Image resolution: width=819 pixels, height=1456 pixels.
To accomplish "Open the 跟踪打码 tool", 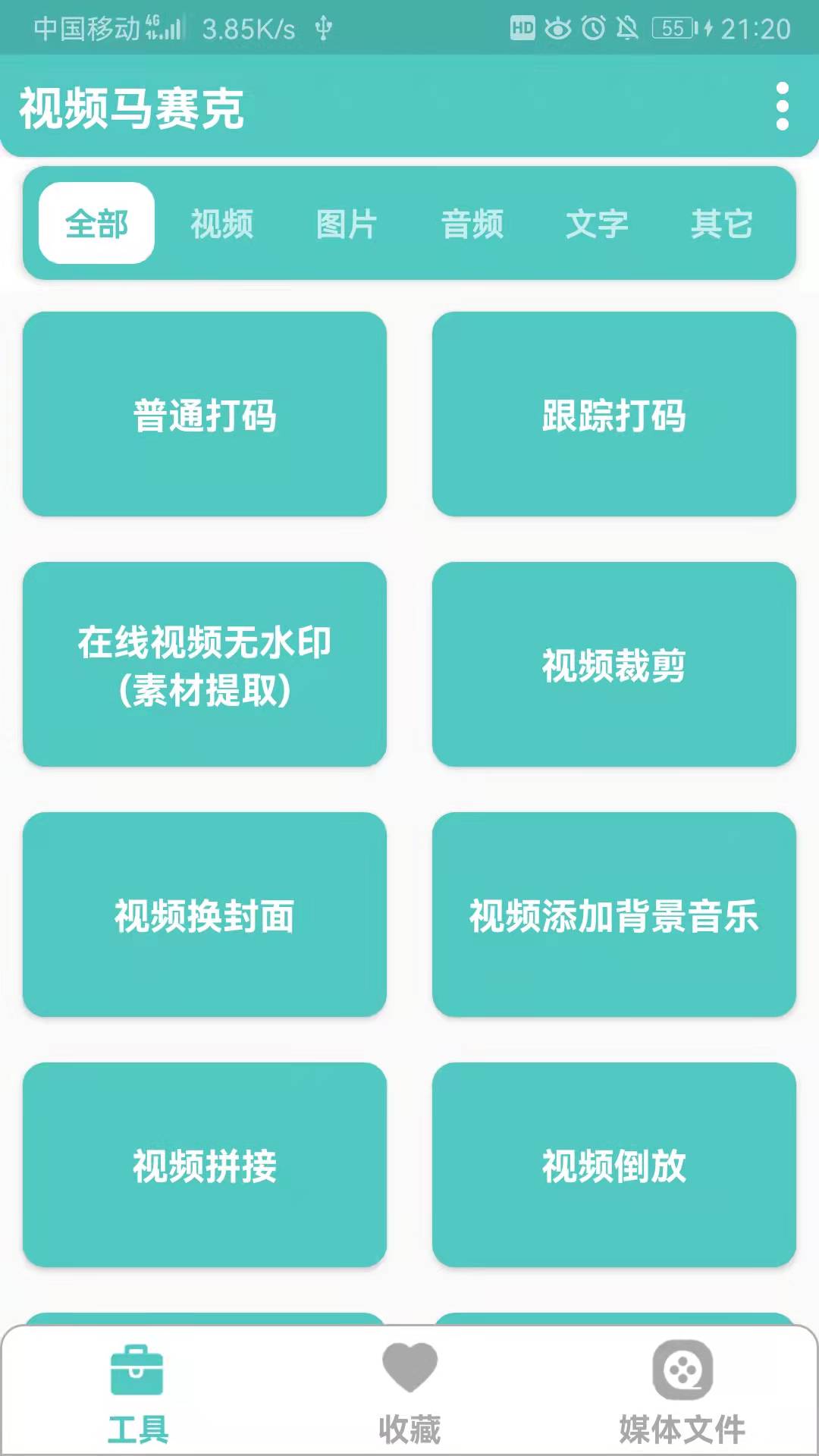I will [x=614, y=414].
